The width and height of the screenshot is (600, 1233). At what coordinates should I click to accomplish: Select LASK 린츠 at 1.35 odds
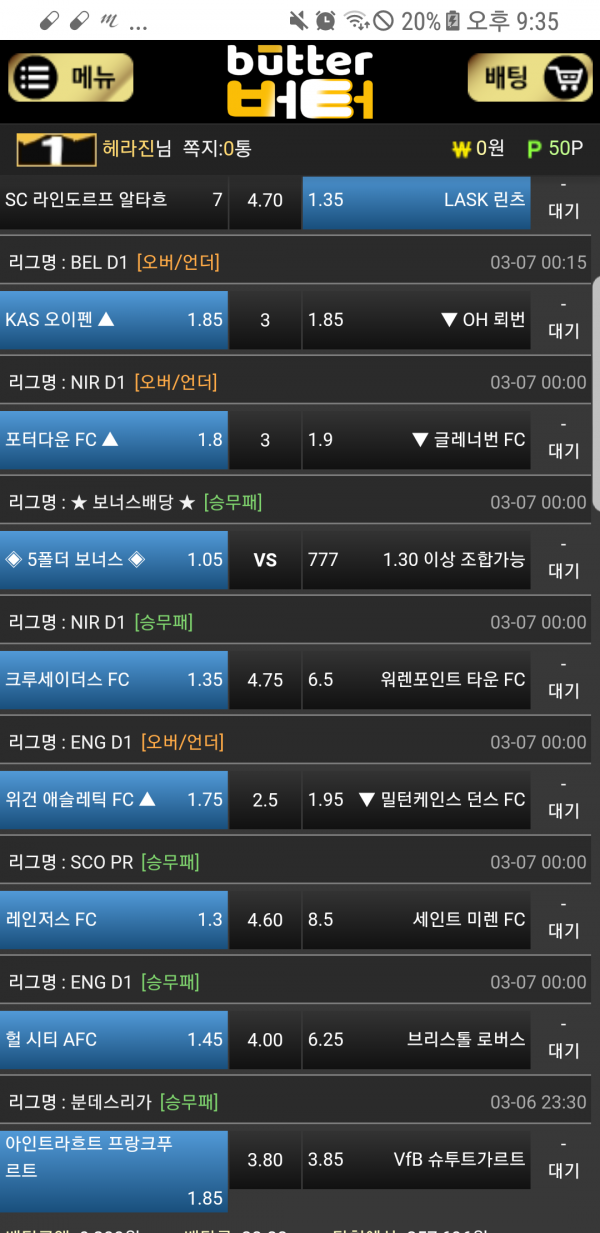pos(416,200)
